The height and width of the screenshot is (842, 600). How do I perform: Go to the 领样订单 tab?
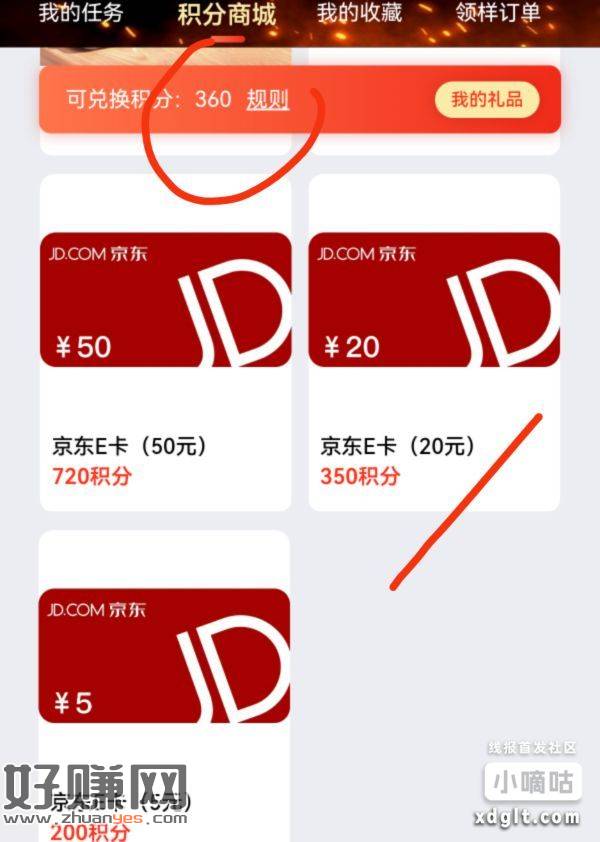[x=497, y=14]
